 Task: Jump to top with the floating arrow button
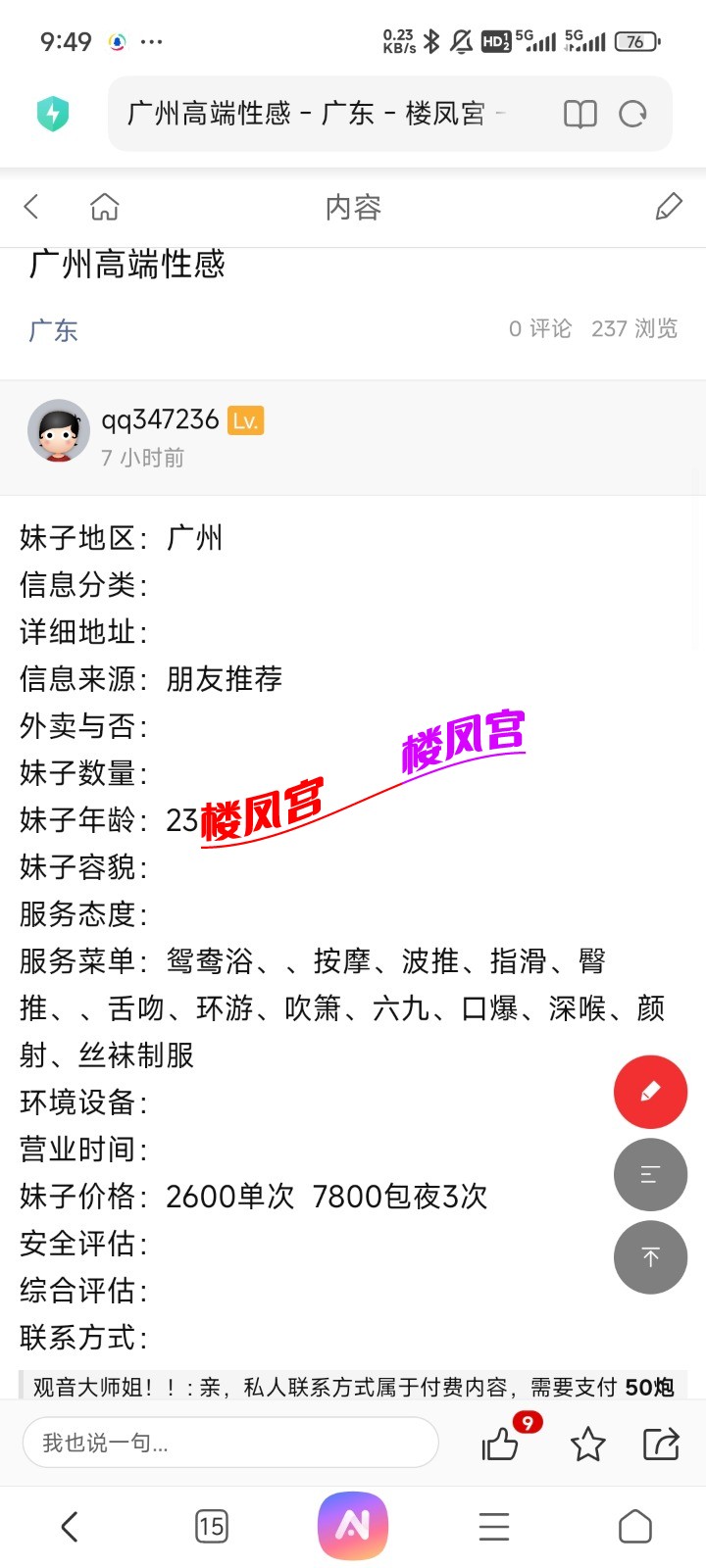pyautogui.click(x=650, y=1257)
